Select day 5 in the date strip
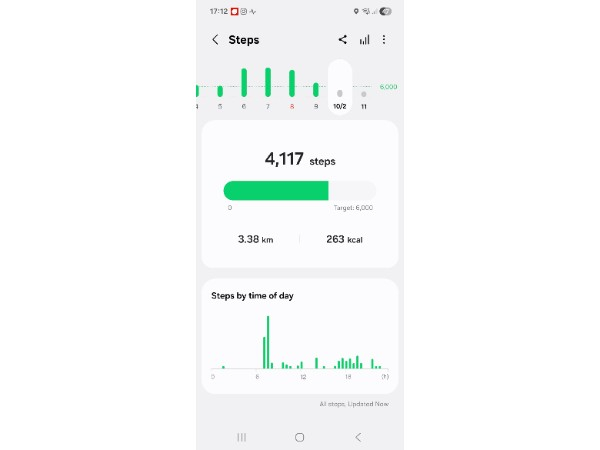Image resolution: width=600 pixels, height=450 pixels. 220,94
